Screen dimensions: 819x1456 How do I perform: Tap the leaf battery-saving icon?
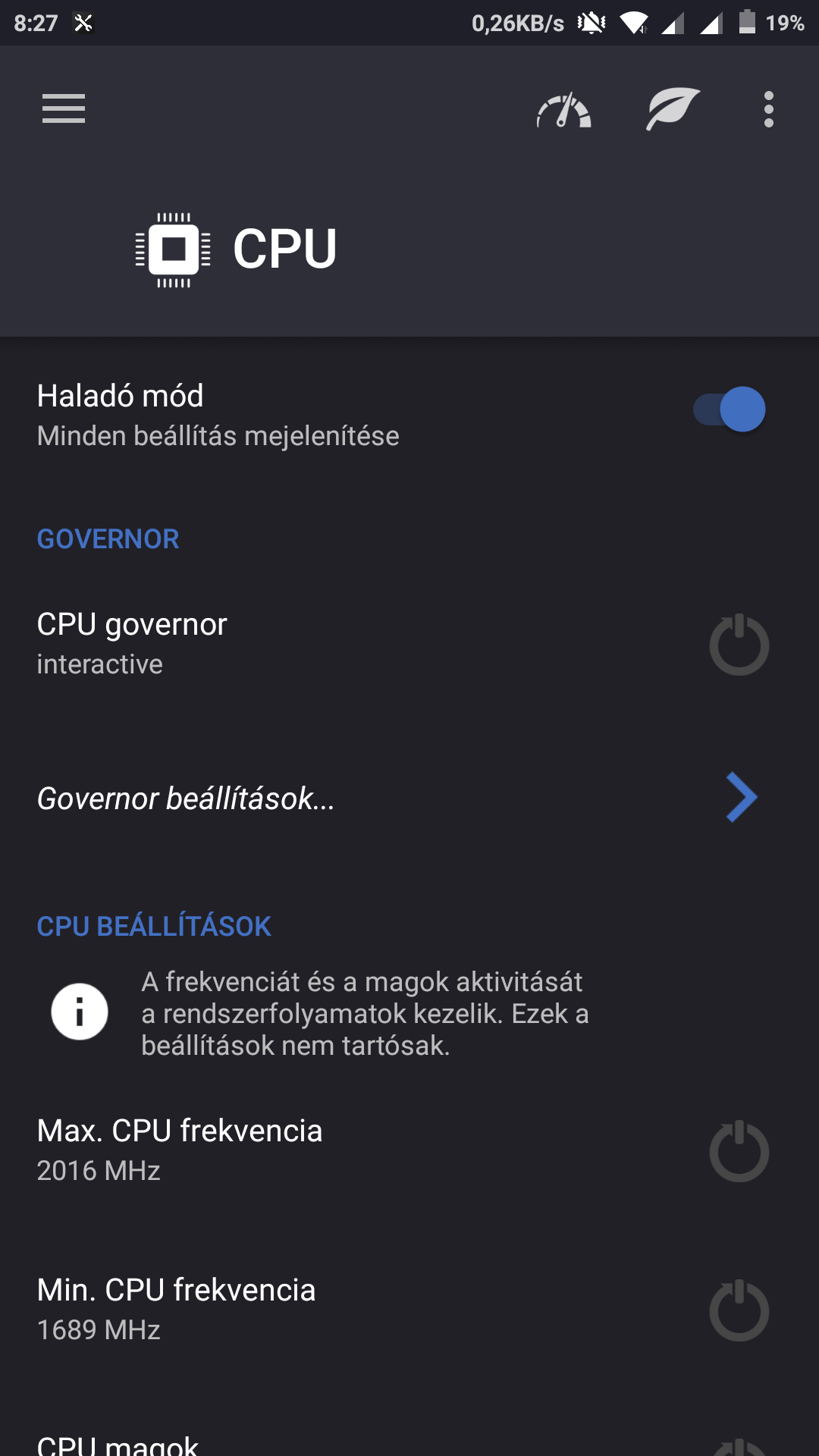coord(672,108)
